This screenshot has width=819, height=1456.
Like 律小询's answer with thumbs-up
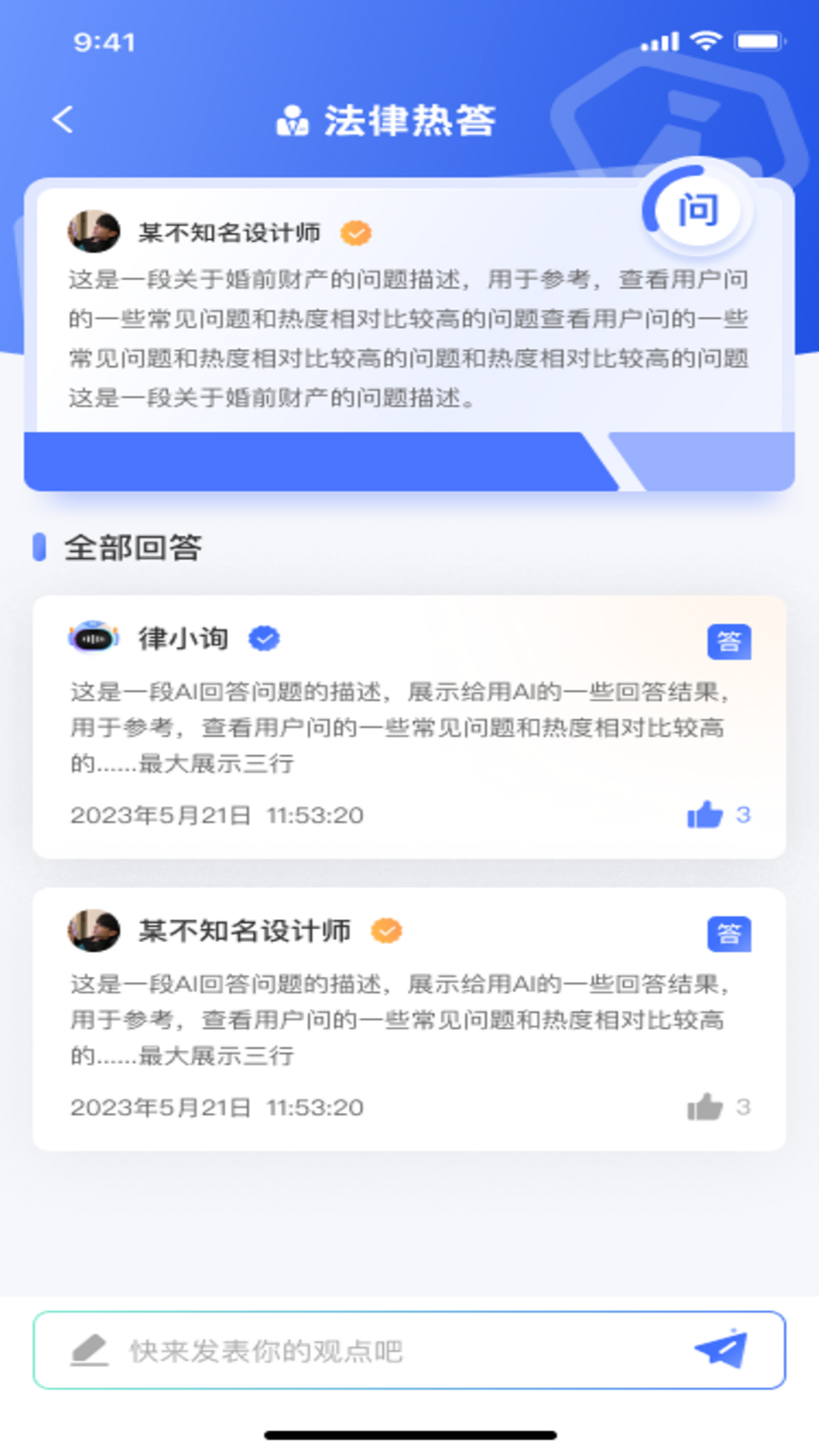(x=704, y=814)
